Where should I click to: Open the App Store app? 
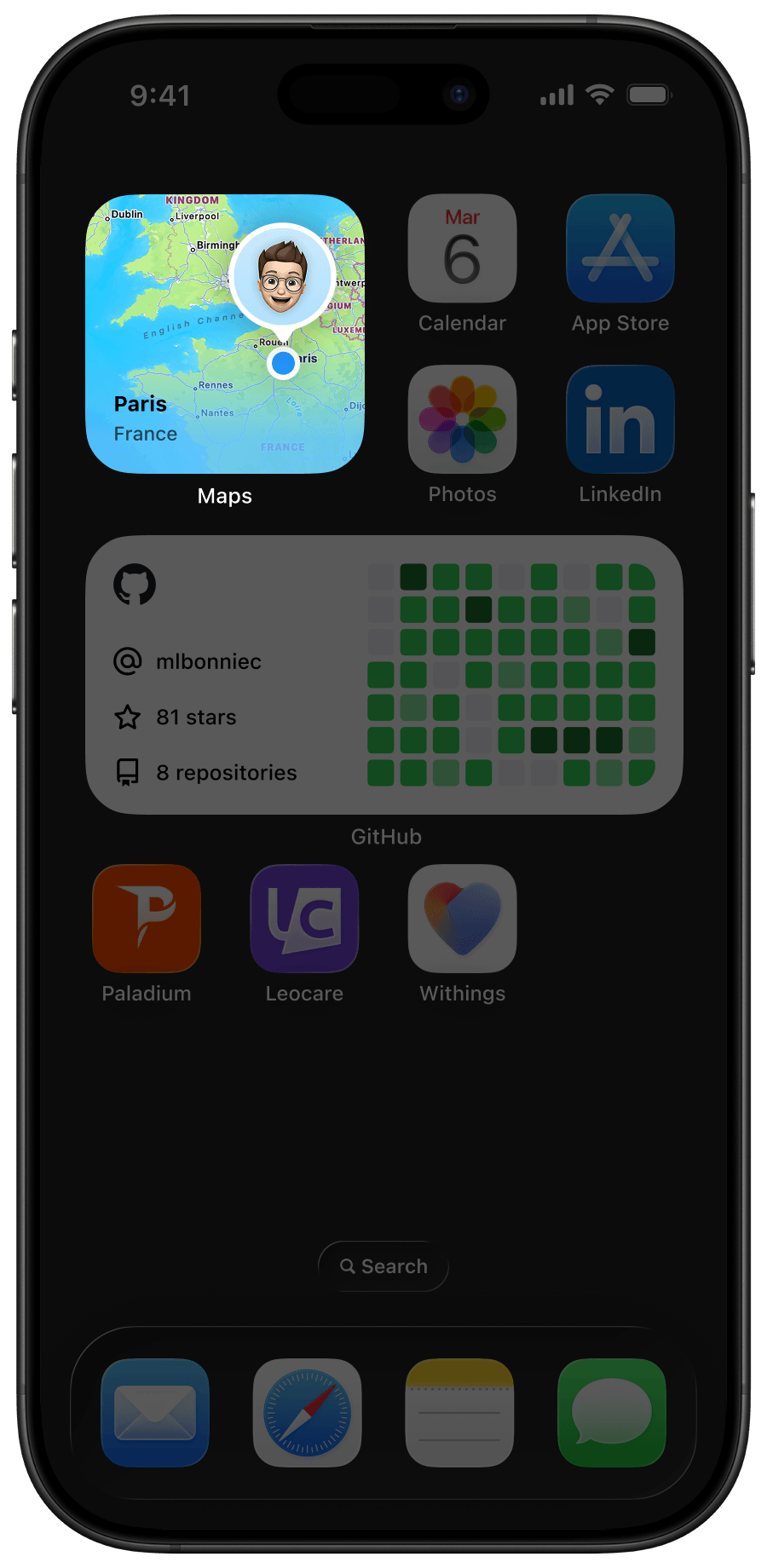620,248
